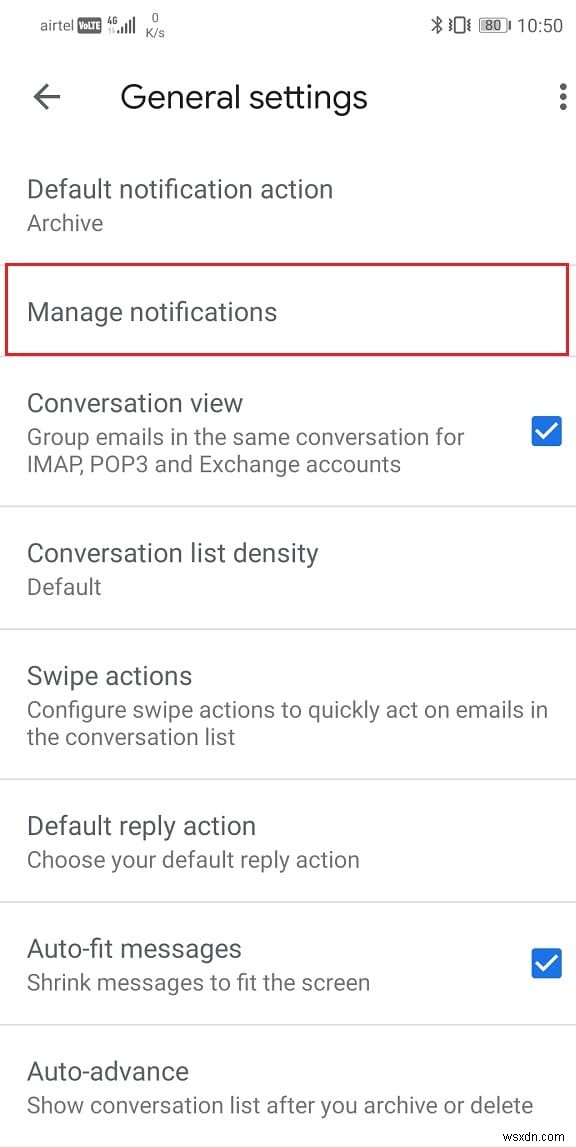The image size is (576, 1147).
Task: Uncheck the Auto-fit messages checkbox
Action: pos(546,963)
